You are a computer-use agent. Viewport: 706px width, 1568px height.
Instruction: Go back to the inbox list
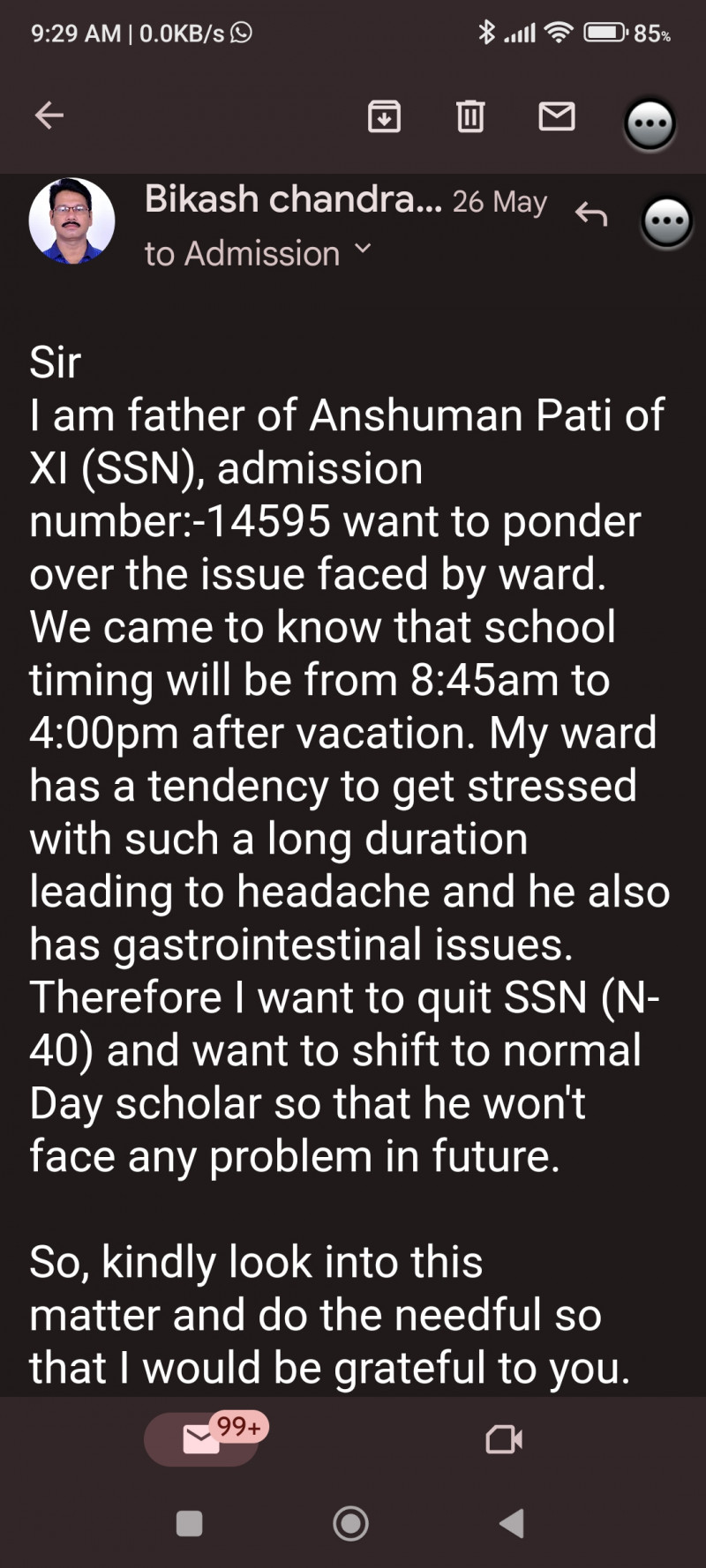click(49, 115)
